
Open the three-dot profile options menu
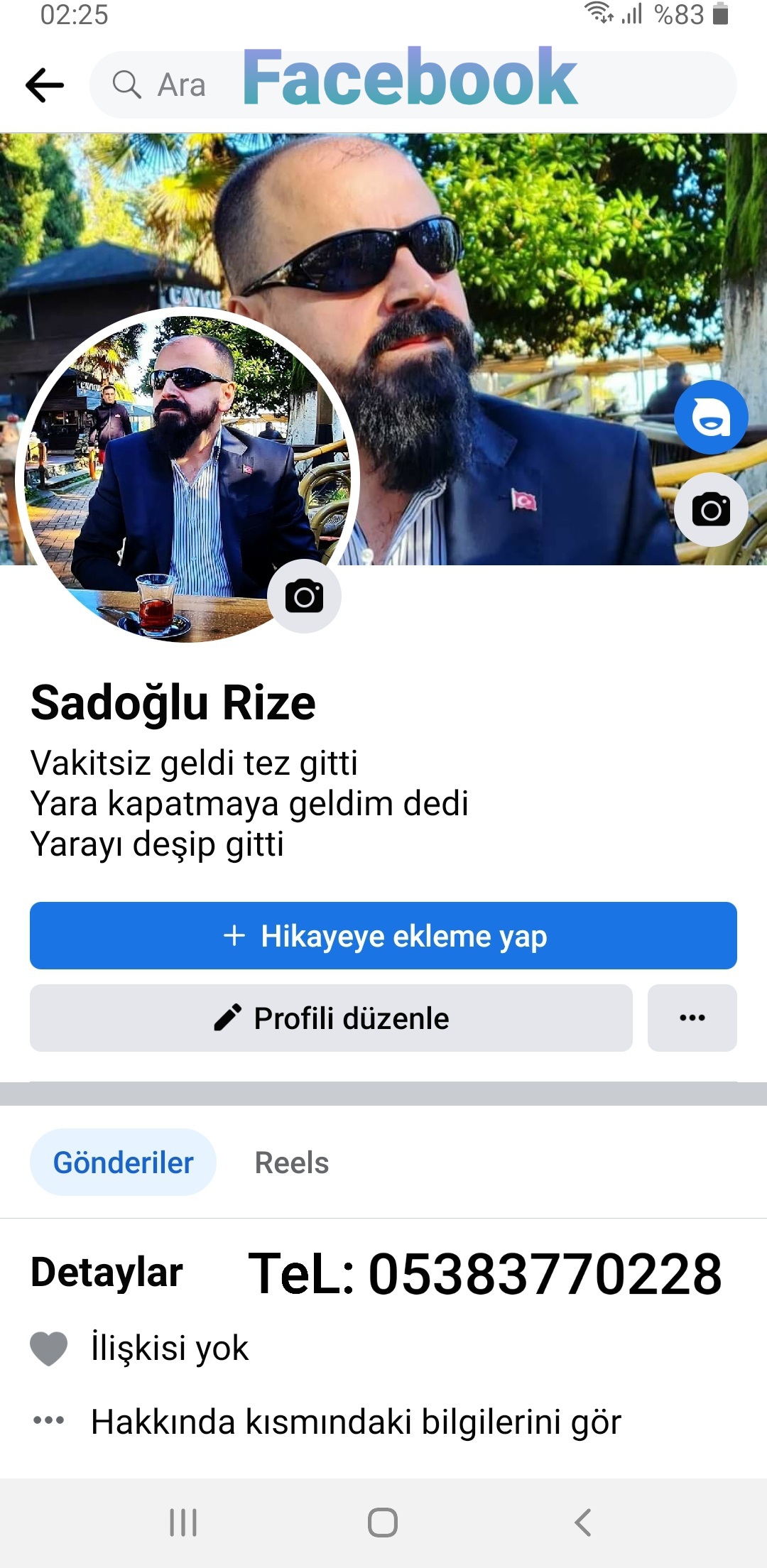point(692,1018)
